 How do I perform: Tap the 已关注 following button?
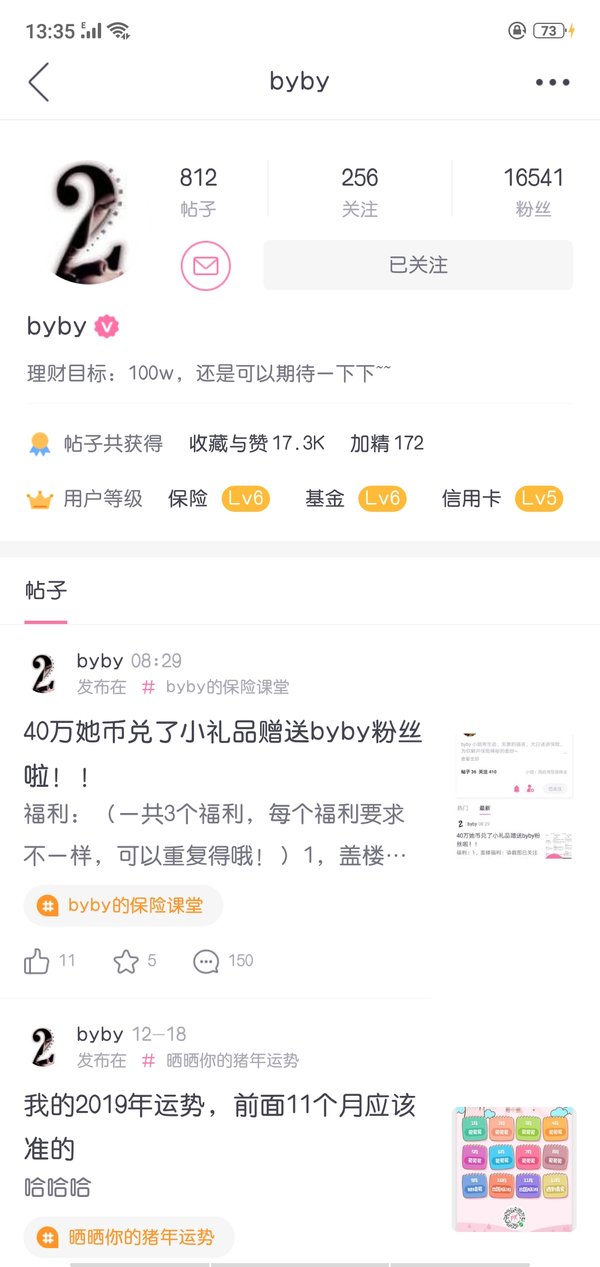point(418,265)
